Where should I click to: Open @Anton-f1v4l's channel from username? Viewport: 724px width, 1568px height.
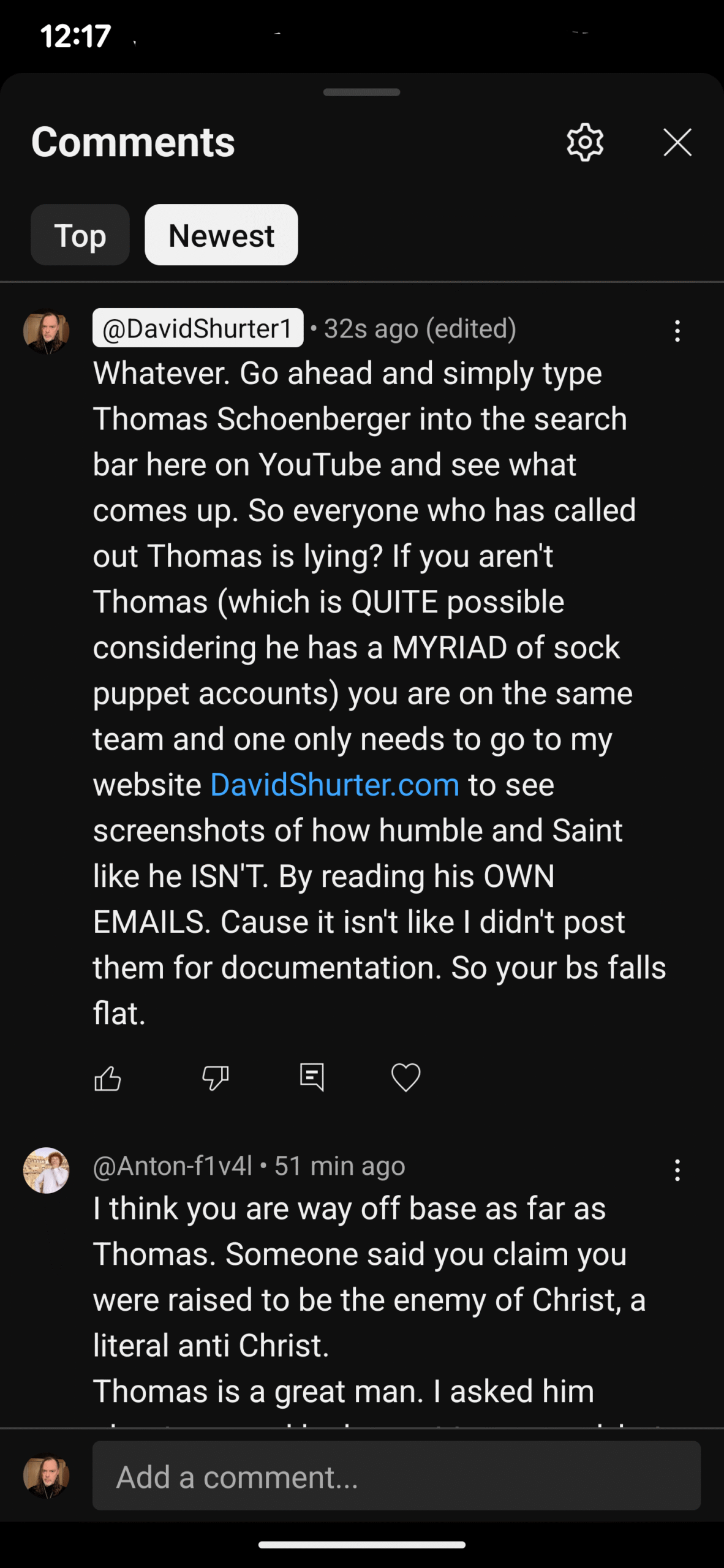[173, 1166]
